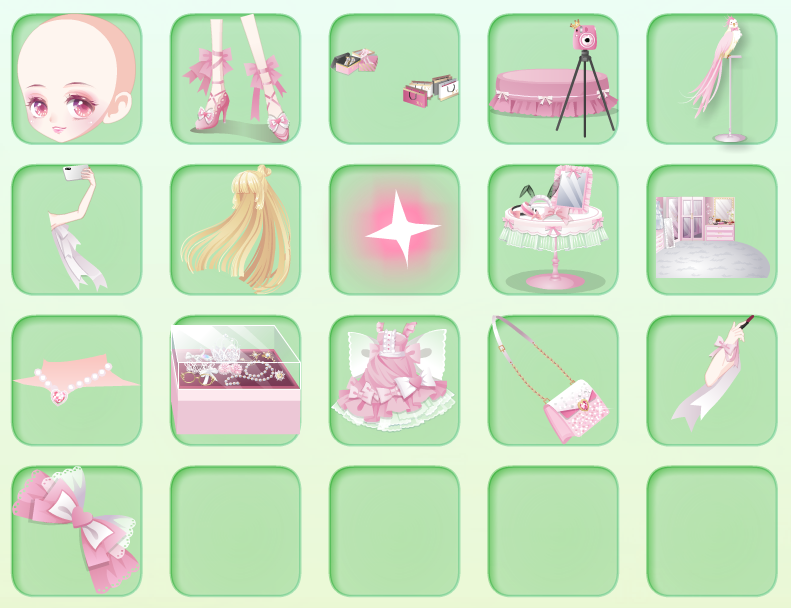This screenshot has height=608, width=791.
Task: Choose the room background tile
Action: [712, 230]
